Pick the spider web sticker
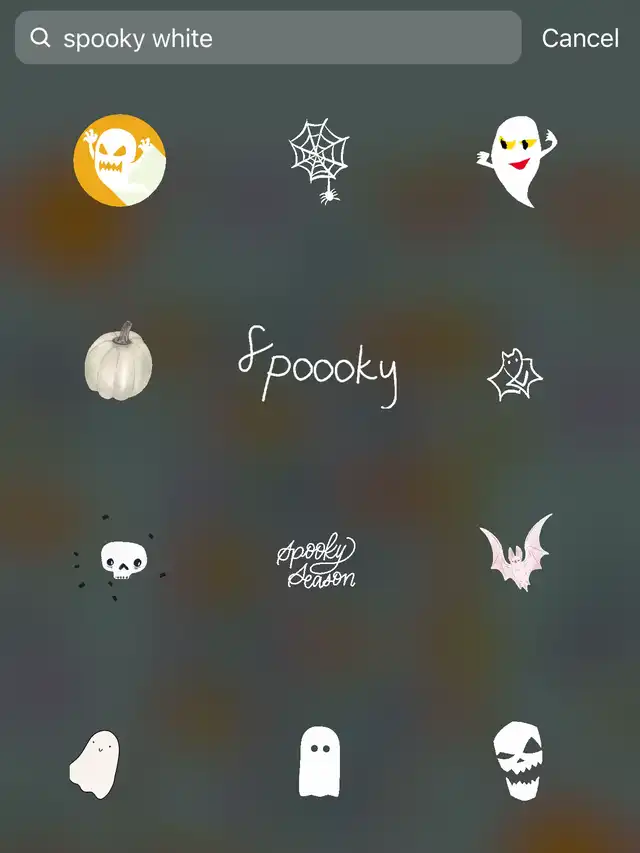Screen dimensions: 640x853 [x=320, y=160]
